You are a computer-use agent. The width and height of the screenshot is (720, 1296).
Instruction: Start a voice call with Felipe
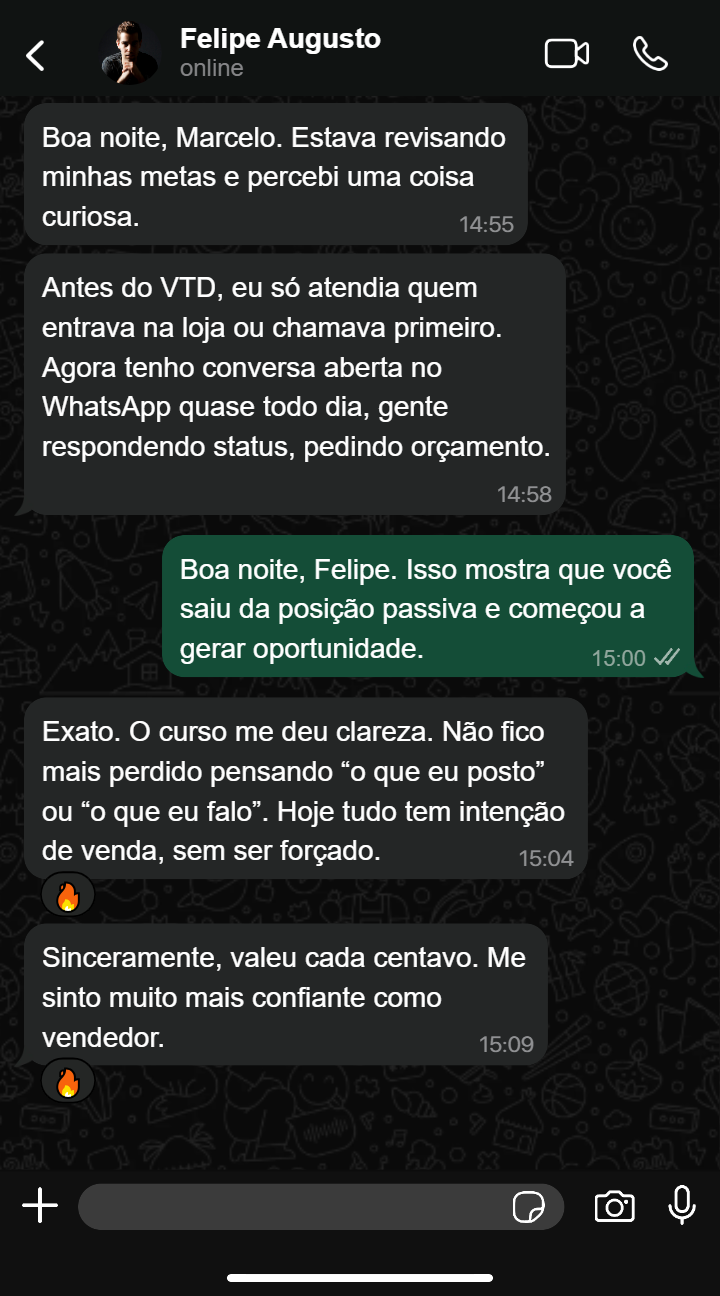[x=650, y=54]
